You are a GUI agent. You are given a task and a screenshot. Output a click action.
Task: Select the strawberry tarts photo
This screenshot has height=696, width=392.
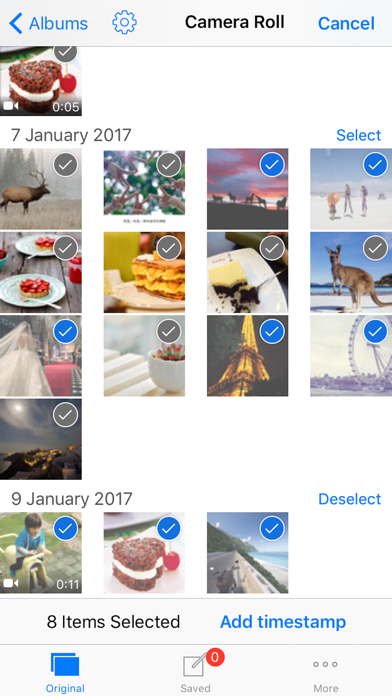pyautogui.click(x=41, y=272)
